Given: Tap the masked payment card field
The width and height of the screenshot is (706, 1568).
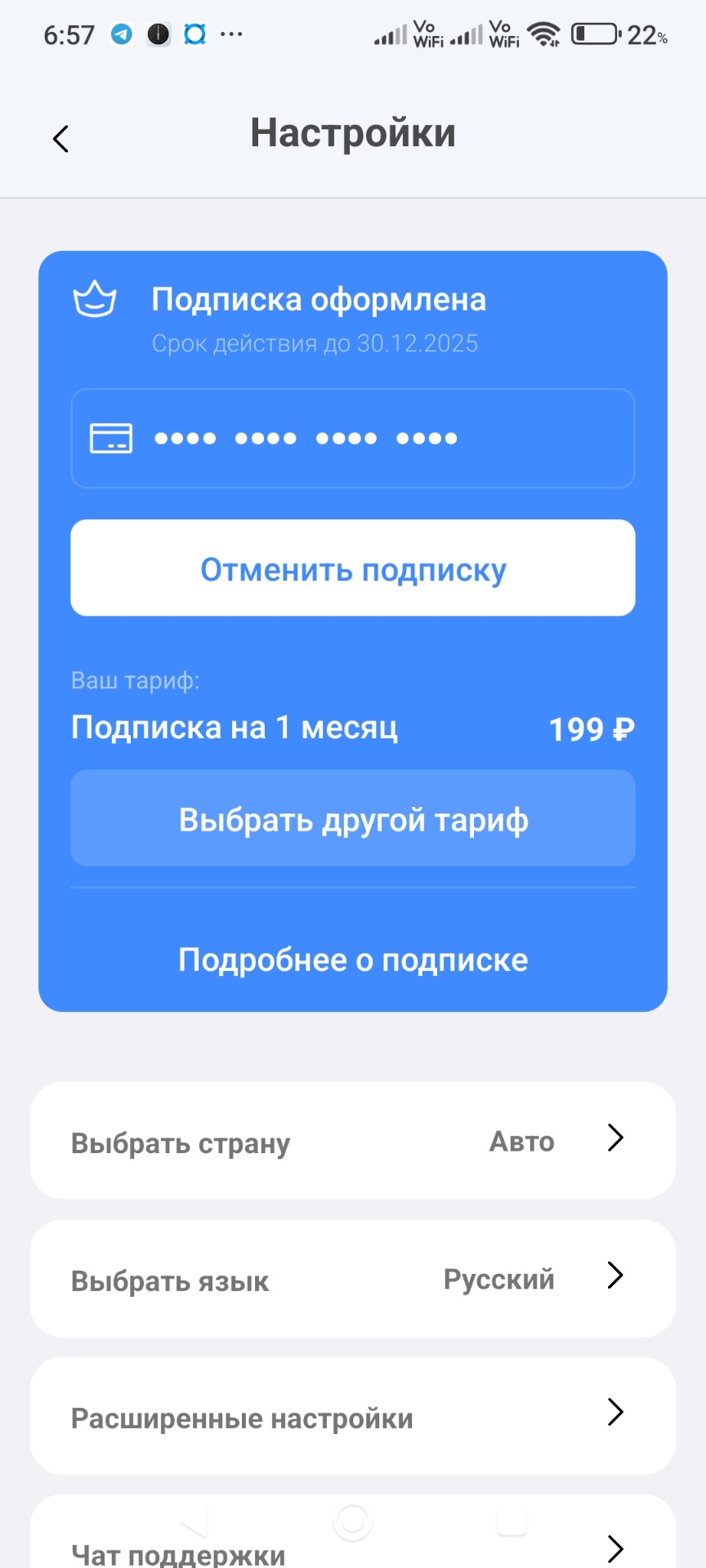Looking at the screenshot, I should tap(353, 439).
